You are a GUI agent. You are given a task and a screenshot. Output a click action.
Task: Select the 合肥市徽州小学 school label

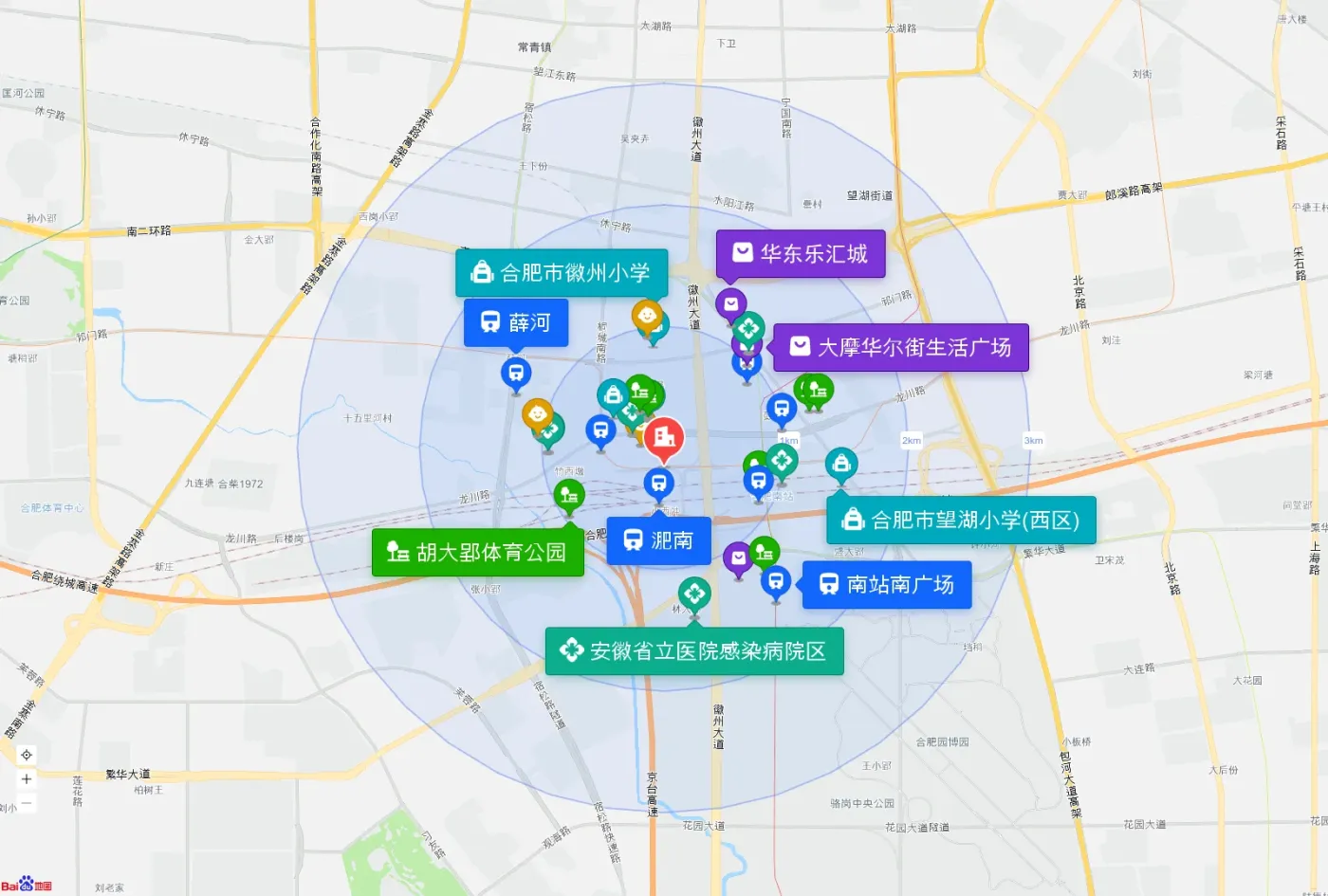click(x=562, y=273)
